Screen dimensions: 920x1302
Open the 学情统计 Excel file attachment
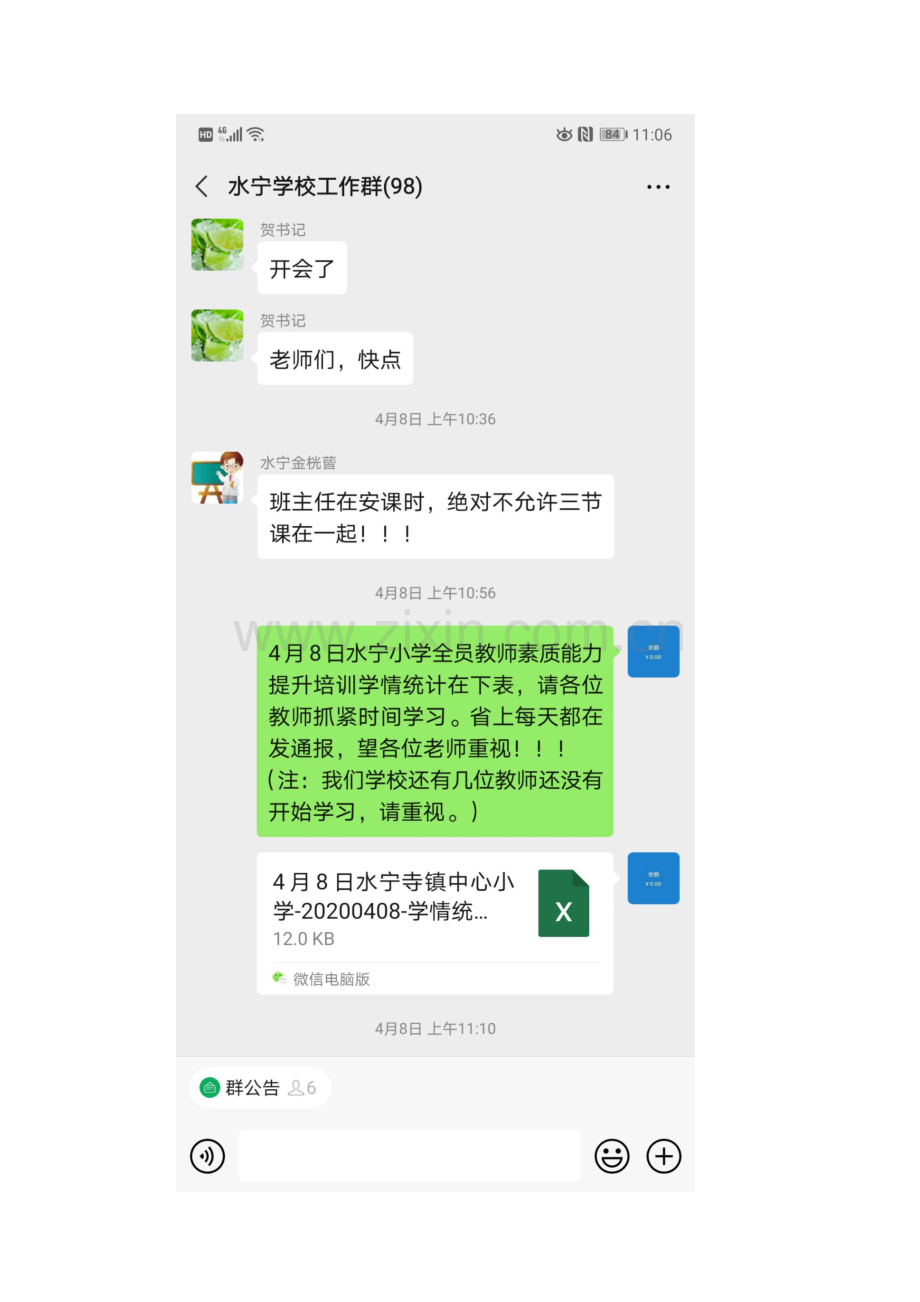click(x=435, y=923)
